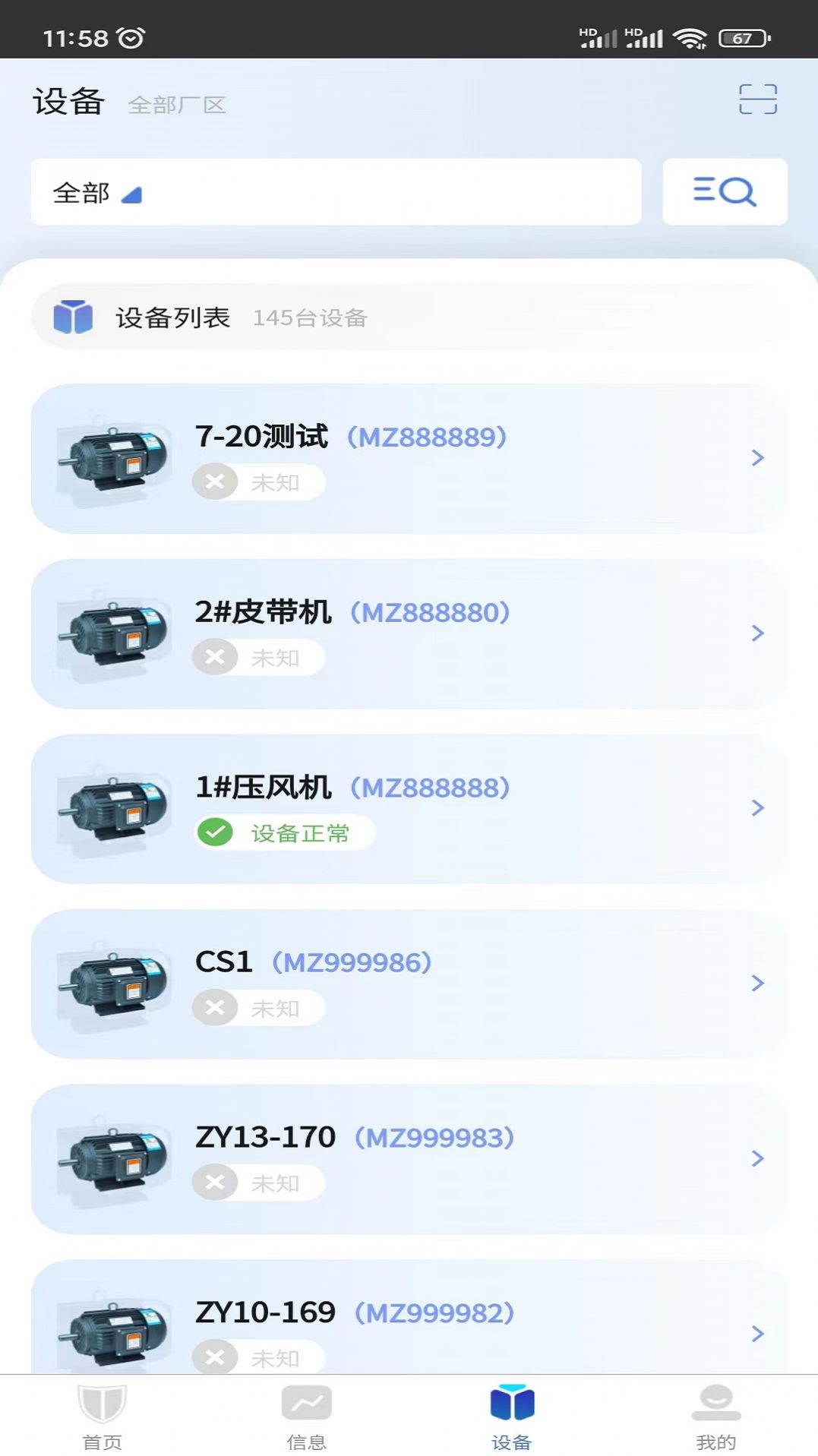View the ZY13-170 device
Screen dimensions: 818x1456
(409, 1158)
